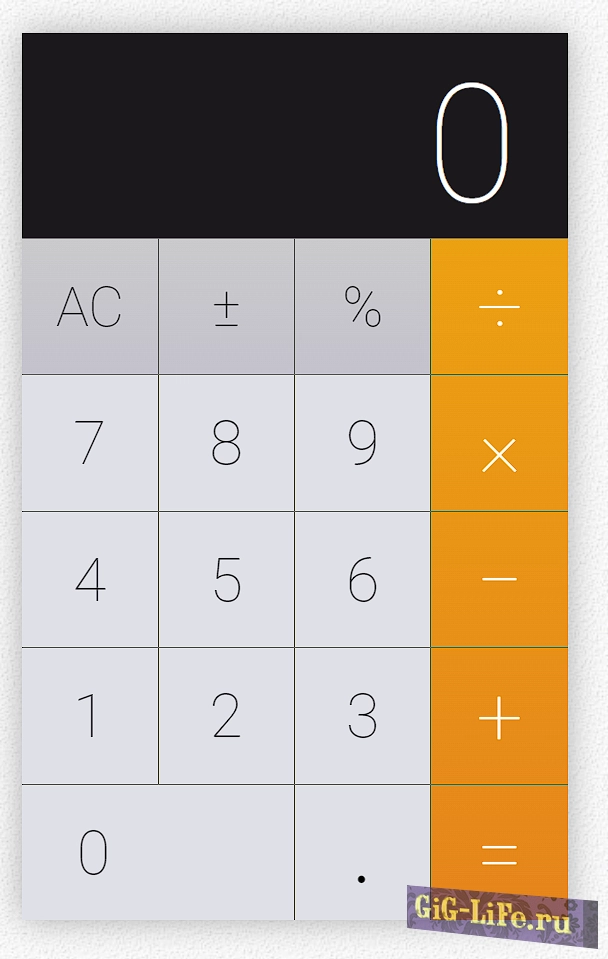The image size is (608, 959).
Task: Tap the number 6 key
Action: click(x=362, y=580)
